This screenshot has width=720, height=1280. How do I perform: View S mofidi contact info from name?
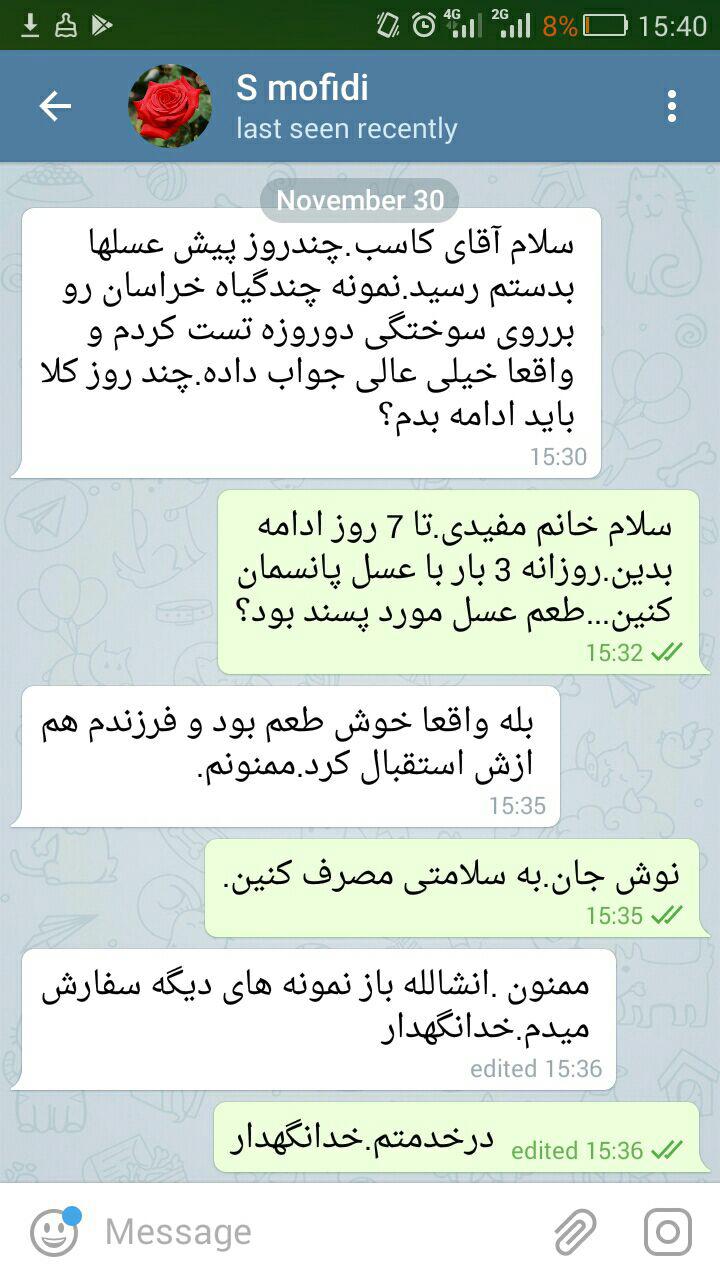[x=302, y=88]
